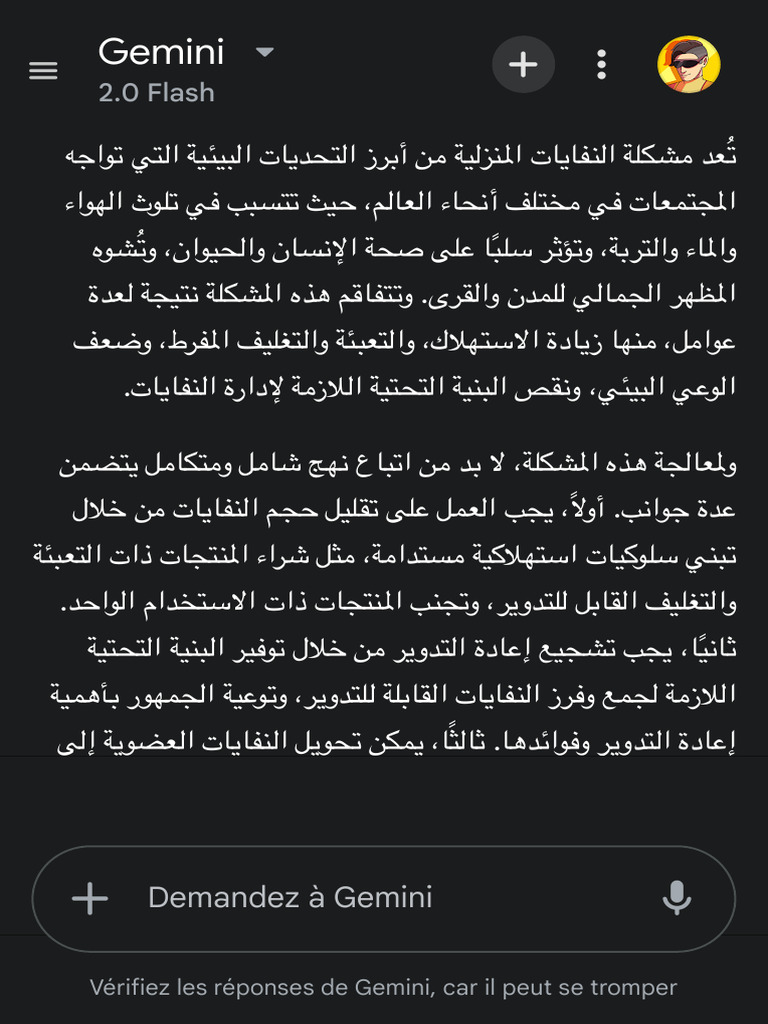The height and width of the screenshot is (1024, 768).
Task: Start a new chat with plus button
Action: [523, 65]
